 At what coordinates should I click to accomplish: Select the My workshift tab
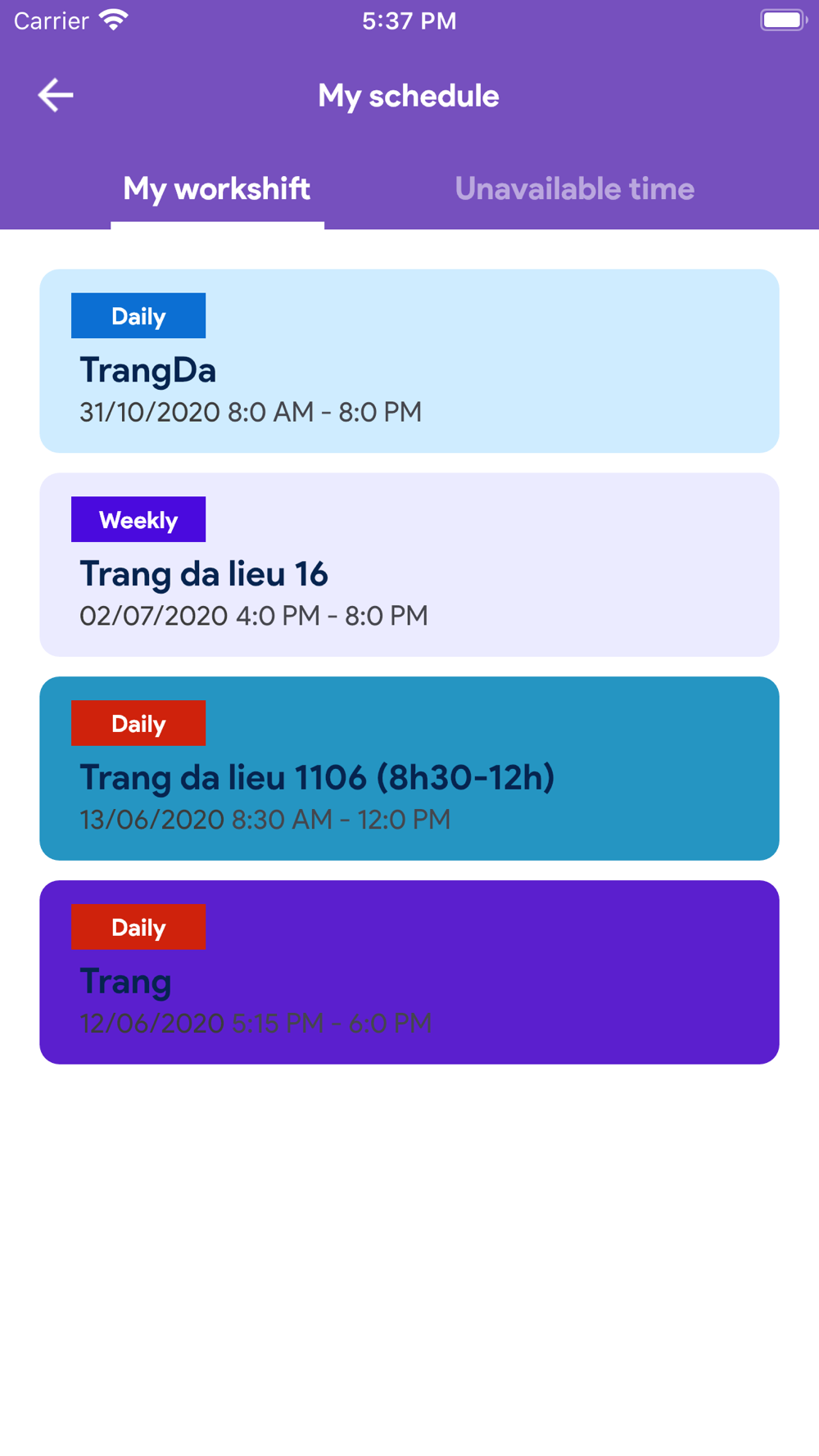pyautogui.click(x=217, y=189)
